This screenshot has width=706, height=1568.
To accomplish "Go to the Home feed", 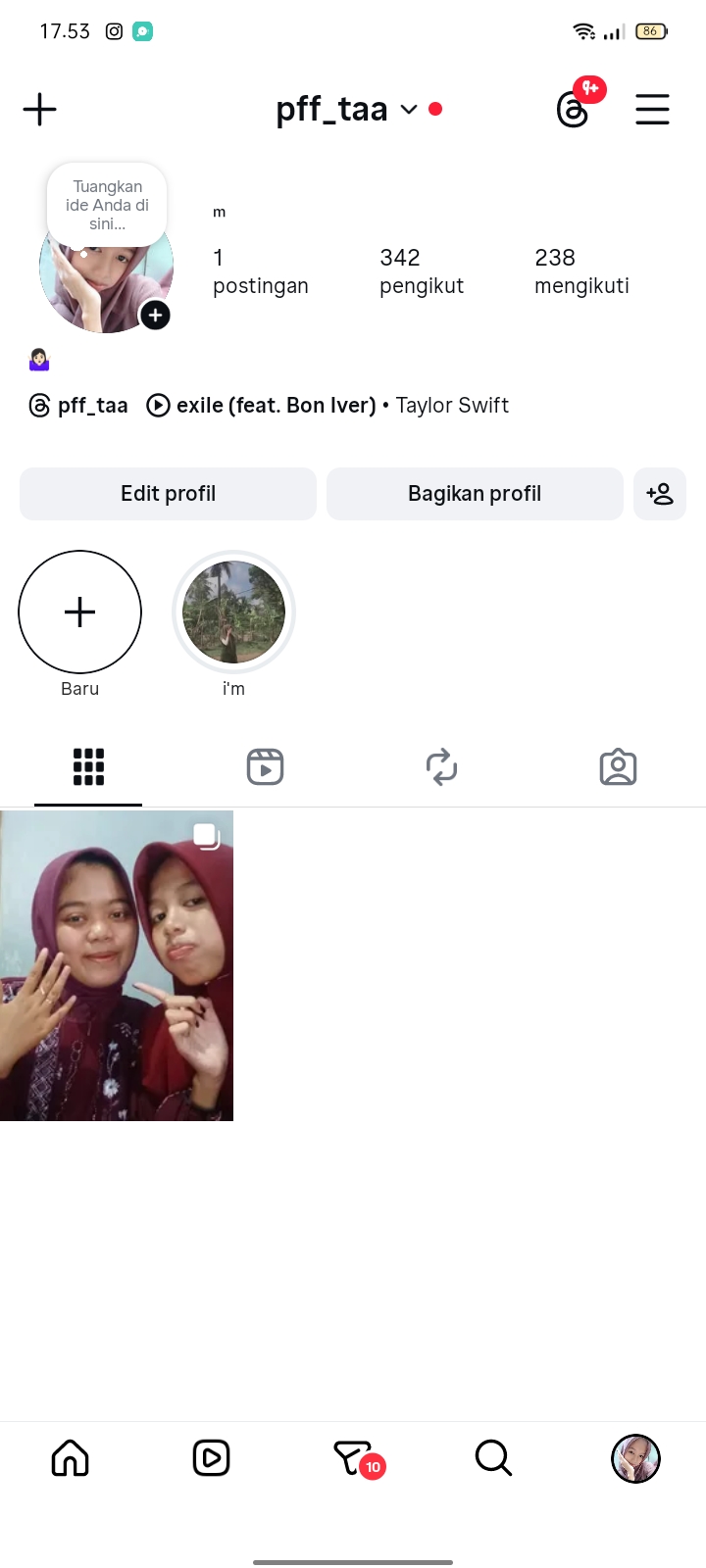I will click(70, 1458).
